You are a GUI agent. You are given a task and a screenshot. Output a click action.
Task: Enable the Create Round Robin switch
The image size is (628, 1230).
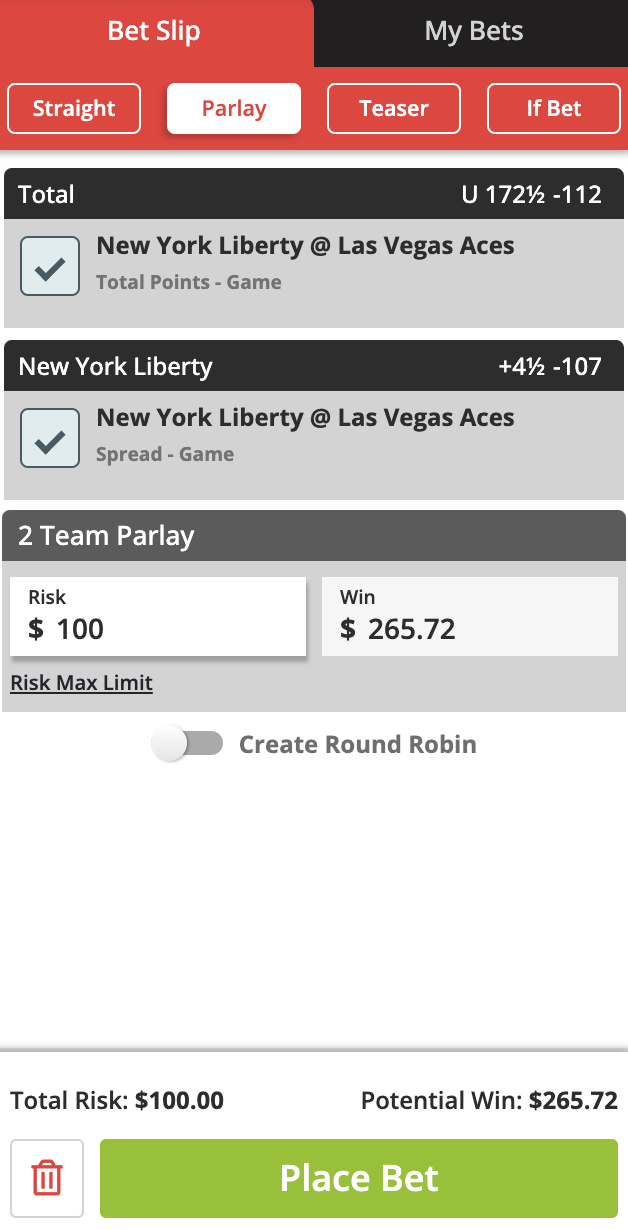[x=187, y=744]
